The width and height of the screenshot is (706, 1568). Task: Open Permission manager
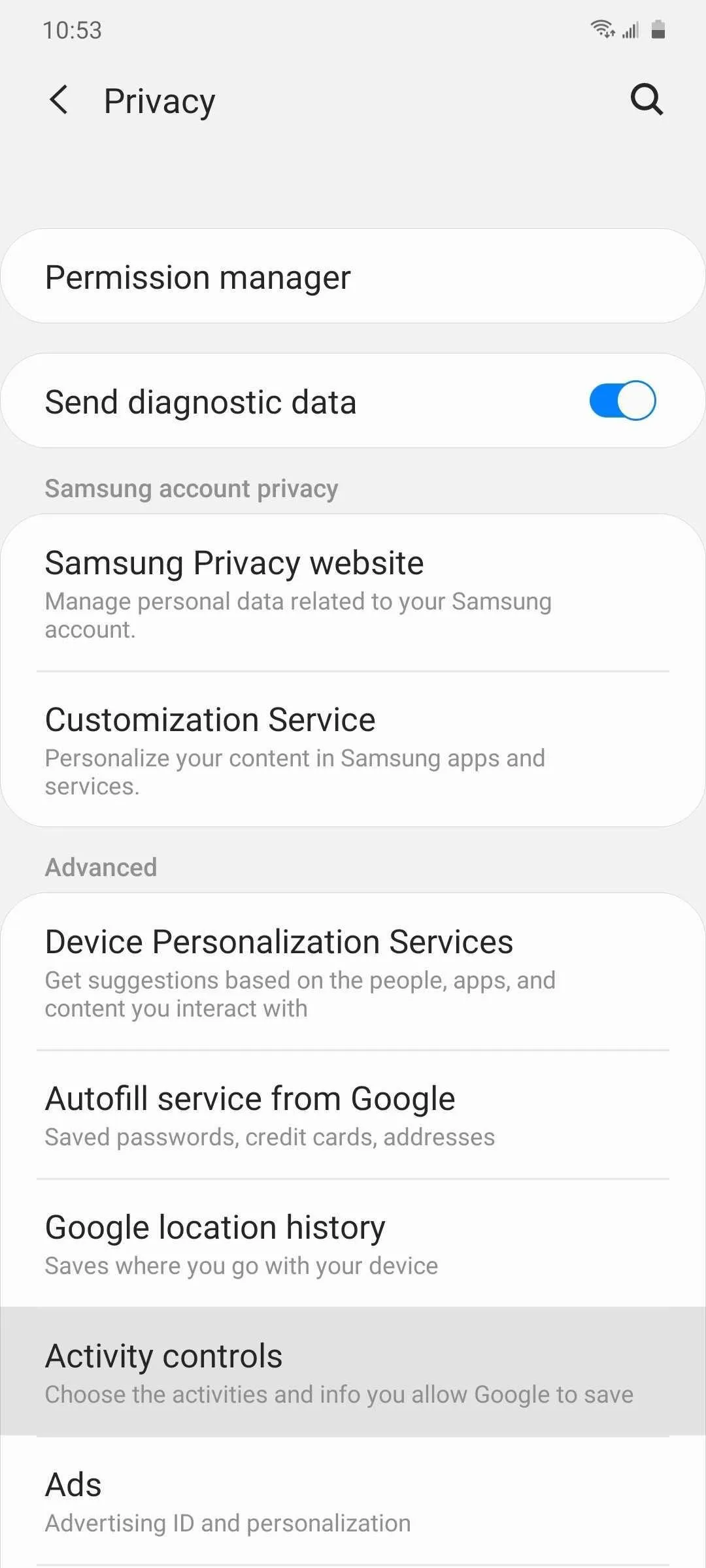(x=353, y=276)
